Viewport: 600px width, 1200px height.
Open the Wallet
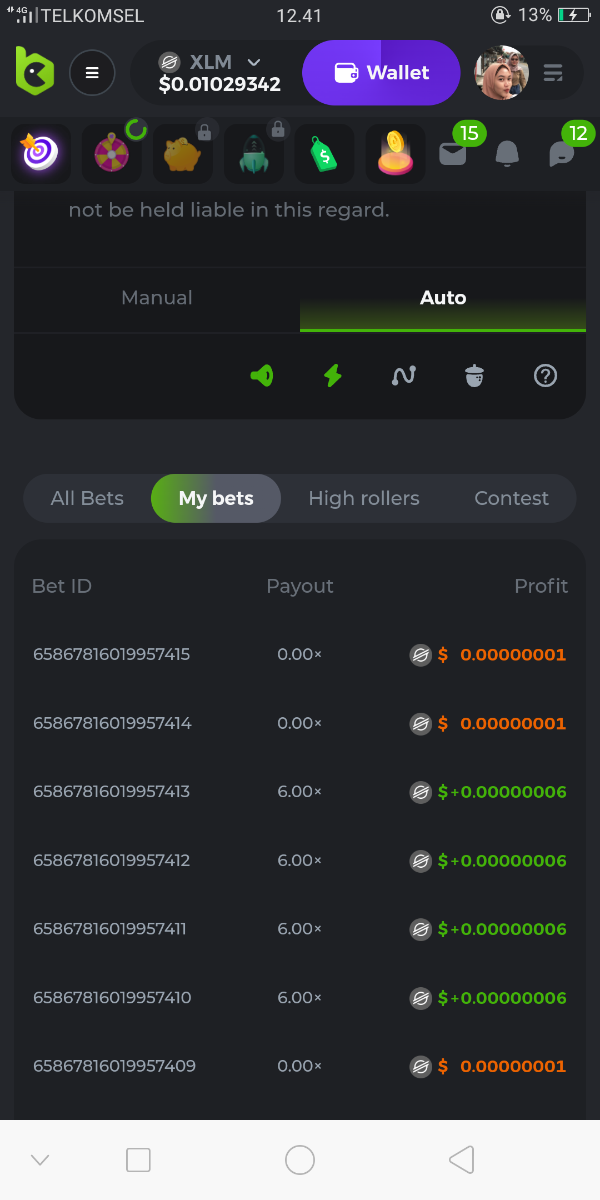[x=381, y=73]
